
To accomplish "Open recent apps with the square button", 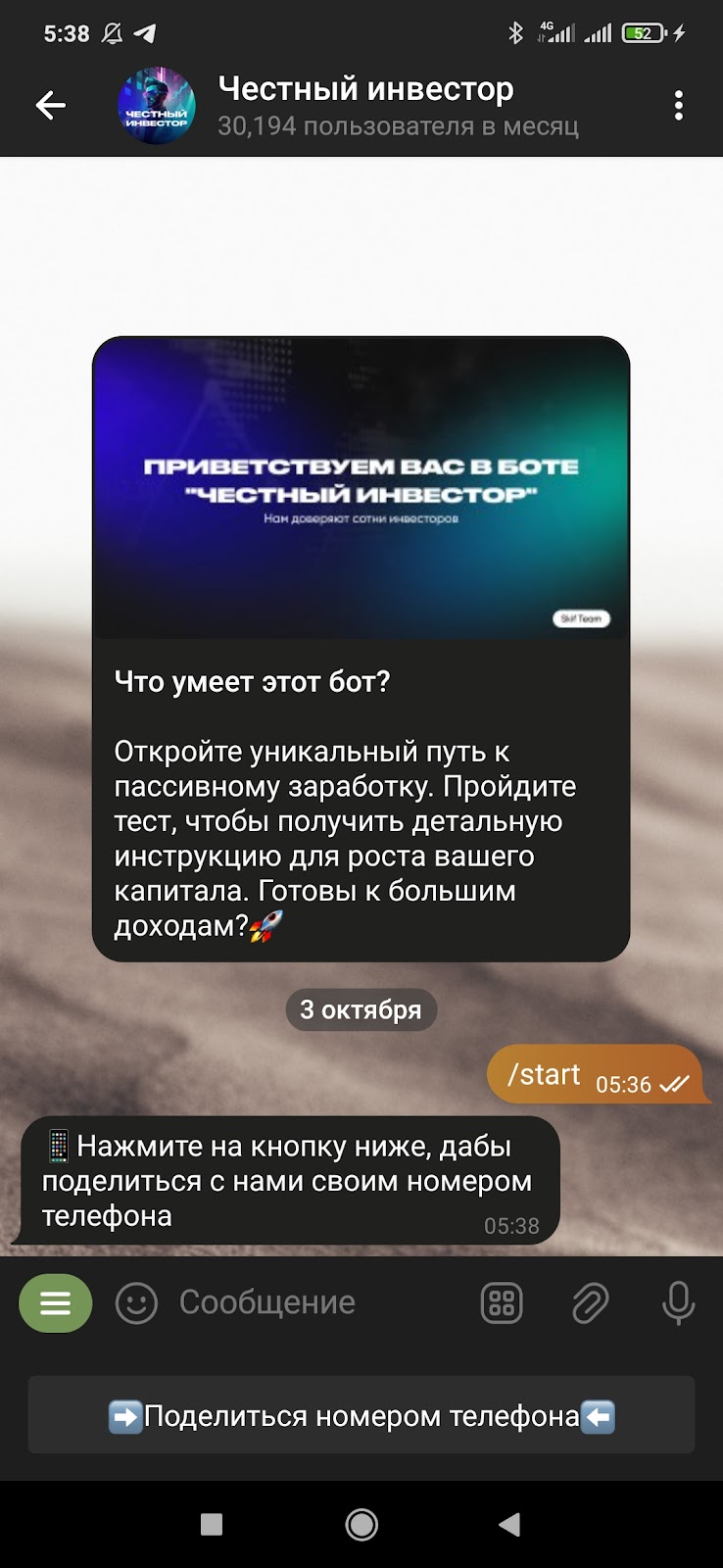I will [212, 1524].
